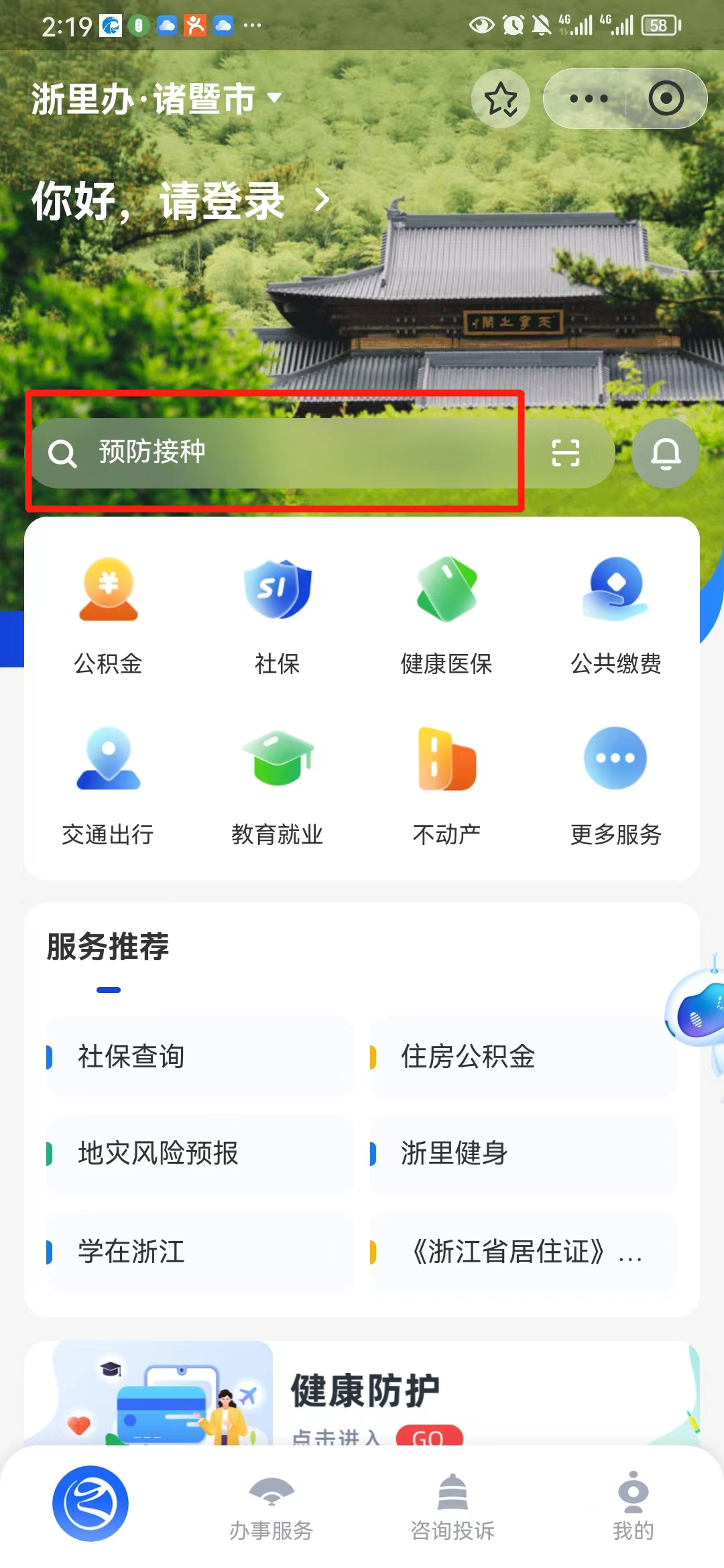The width and height of the screenshot is (724, 1568).
Task: Open the notifications bell
Action: click(666, 454)
